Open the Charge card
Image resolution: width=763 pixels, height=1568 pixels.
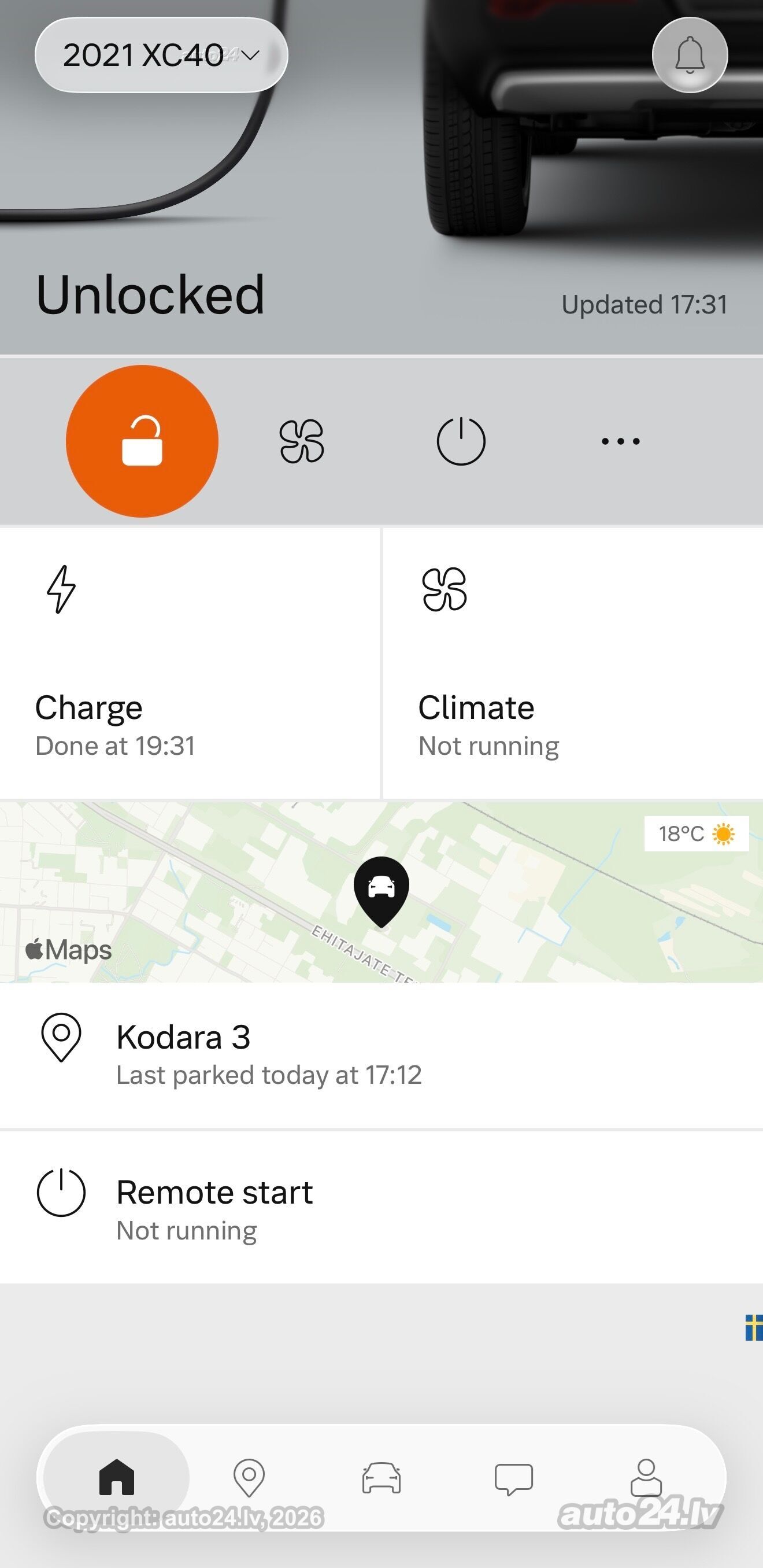(x=190, y=663)
